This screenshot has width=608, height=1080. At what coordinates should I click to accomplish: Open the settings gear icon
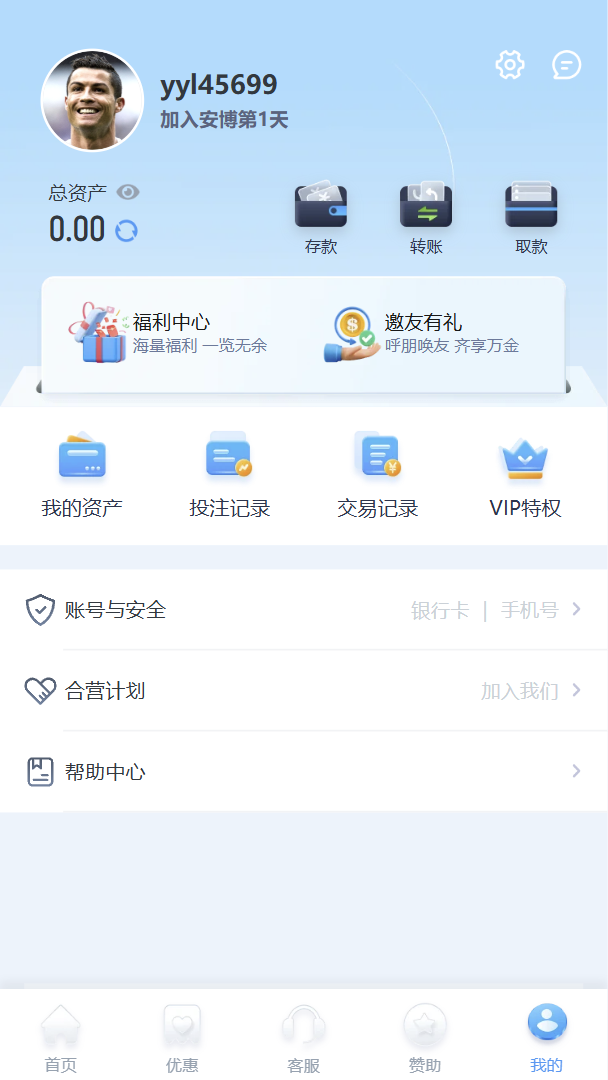[510, 66]
